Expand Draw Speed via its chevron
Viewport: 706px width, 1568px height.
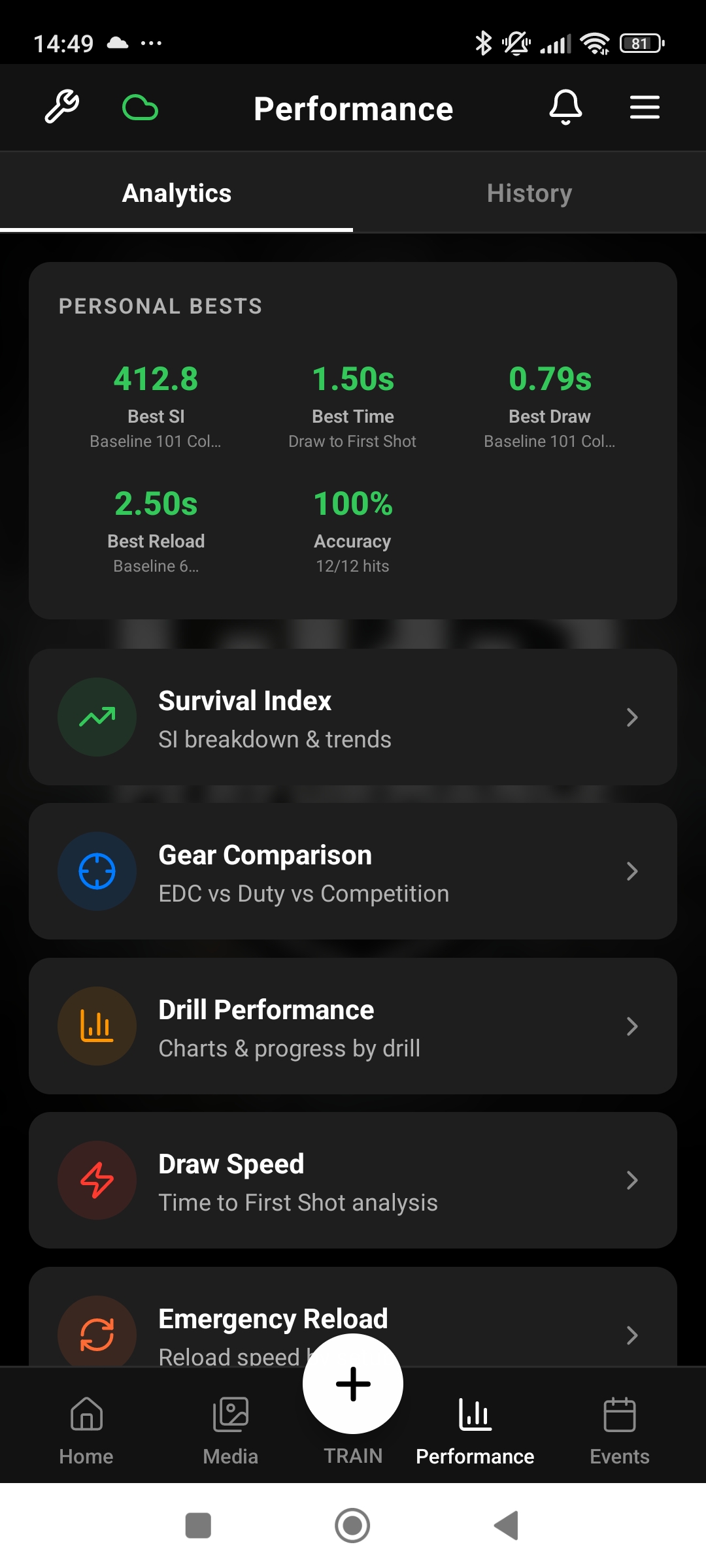[x=631, y=1180]
